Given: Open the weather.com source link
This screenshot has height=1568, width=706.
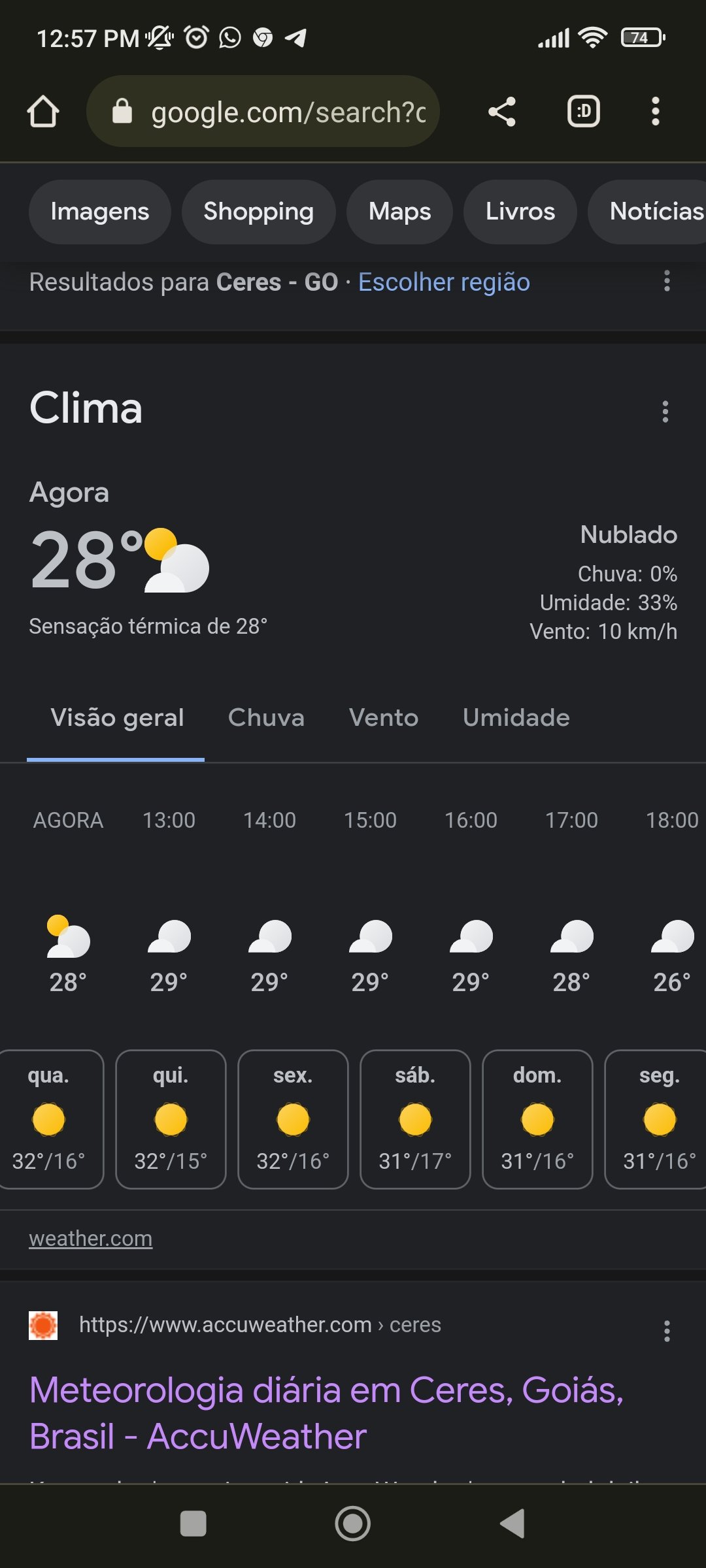Looking at the screenshot, I should click(x=91, y=1239).
